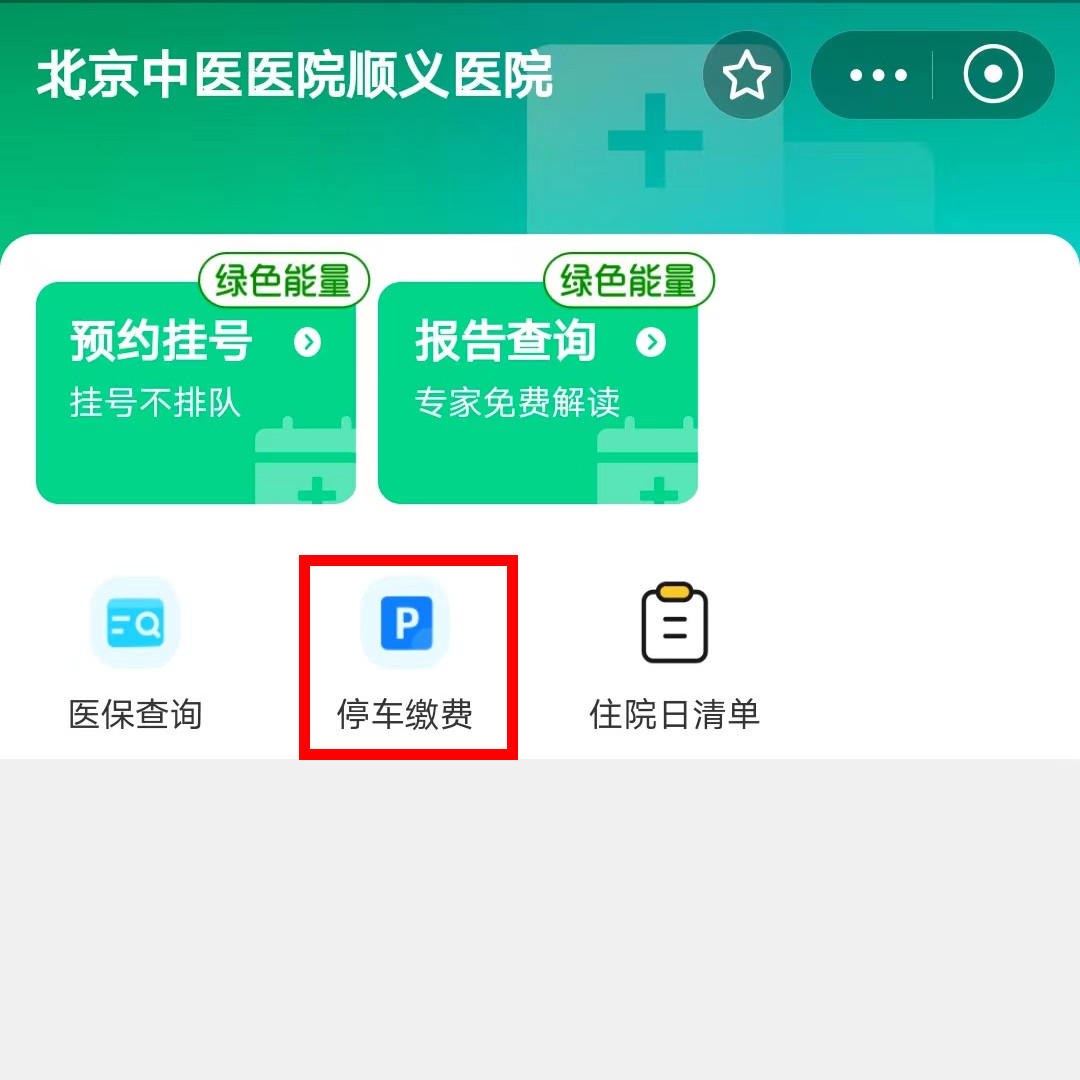
Task: Close the mini program with circle button
Action: pyautogui.click(x=992, y=76)
